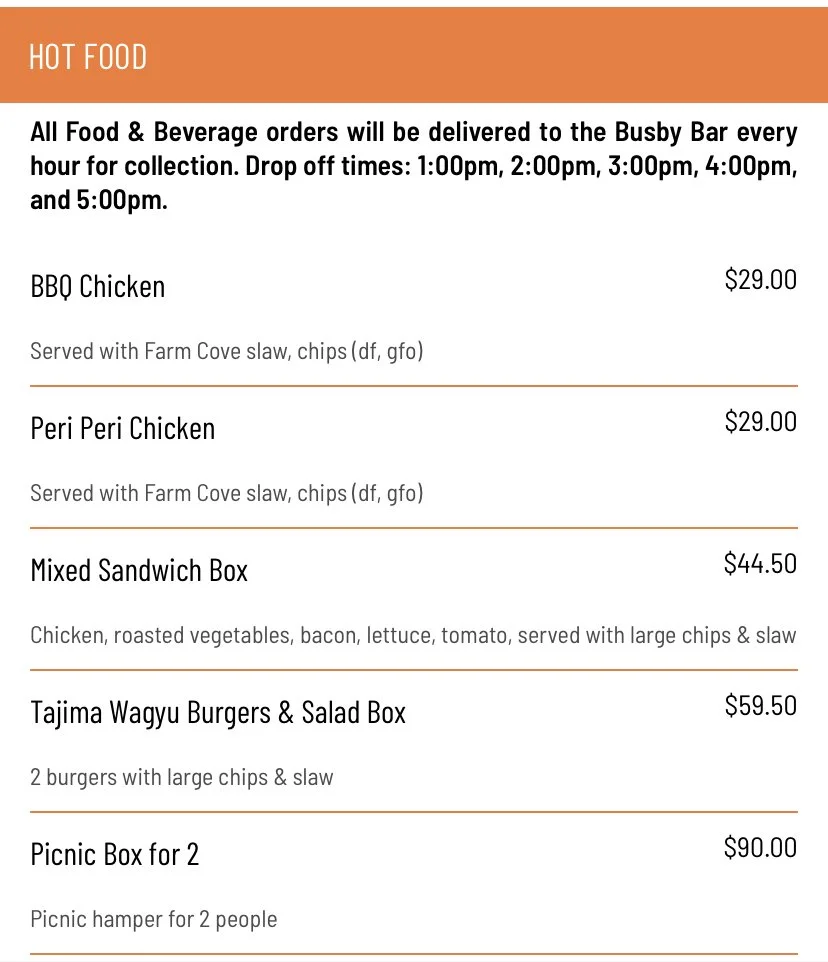
Task: Select the Peri Peri Chicken item
Action: coord(123,429)
